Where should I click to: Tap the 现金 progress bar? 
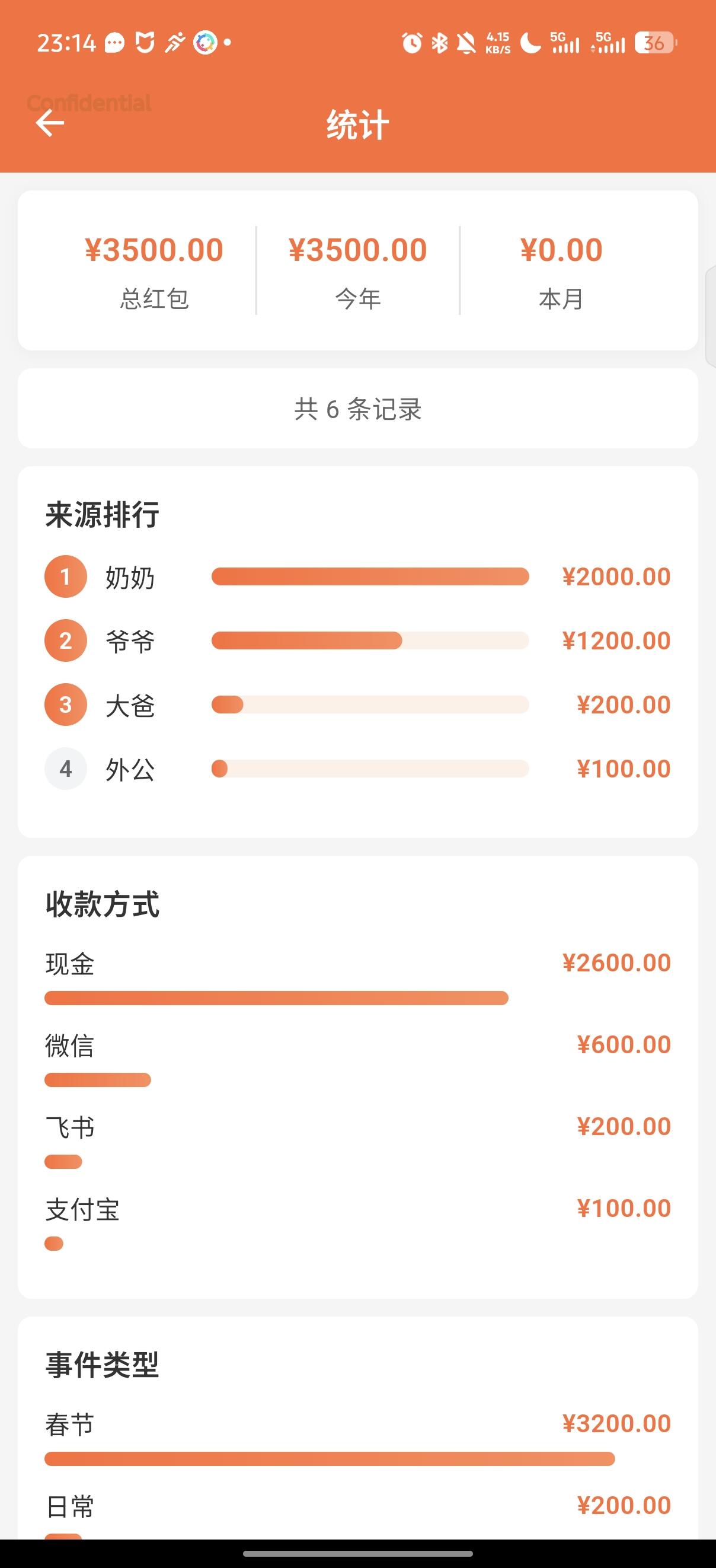pyautogui.click(x=277, y=998)
